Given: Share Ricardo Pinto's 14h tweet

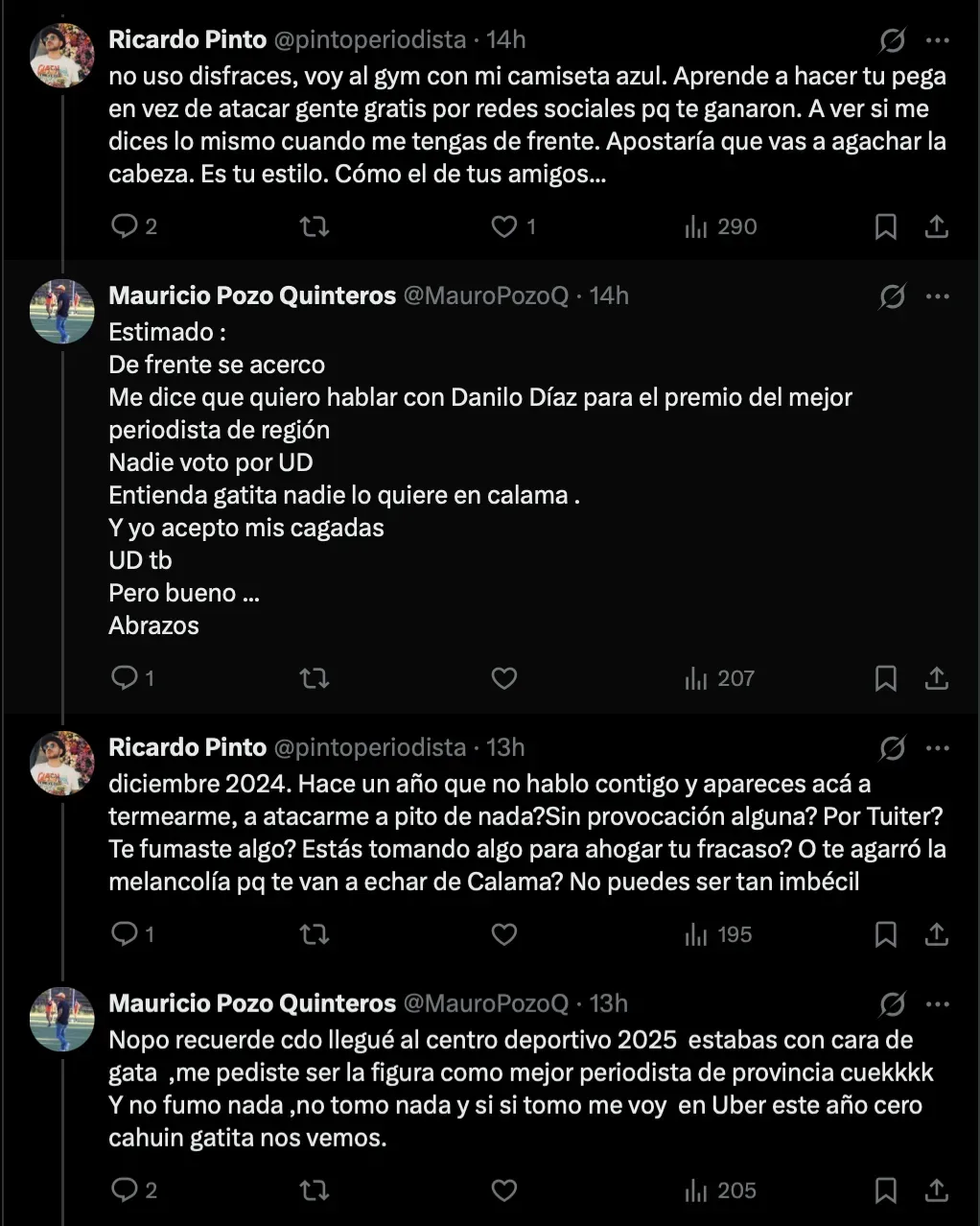Looking at the screenshot, I should (937, 226).
